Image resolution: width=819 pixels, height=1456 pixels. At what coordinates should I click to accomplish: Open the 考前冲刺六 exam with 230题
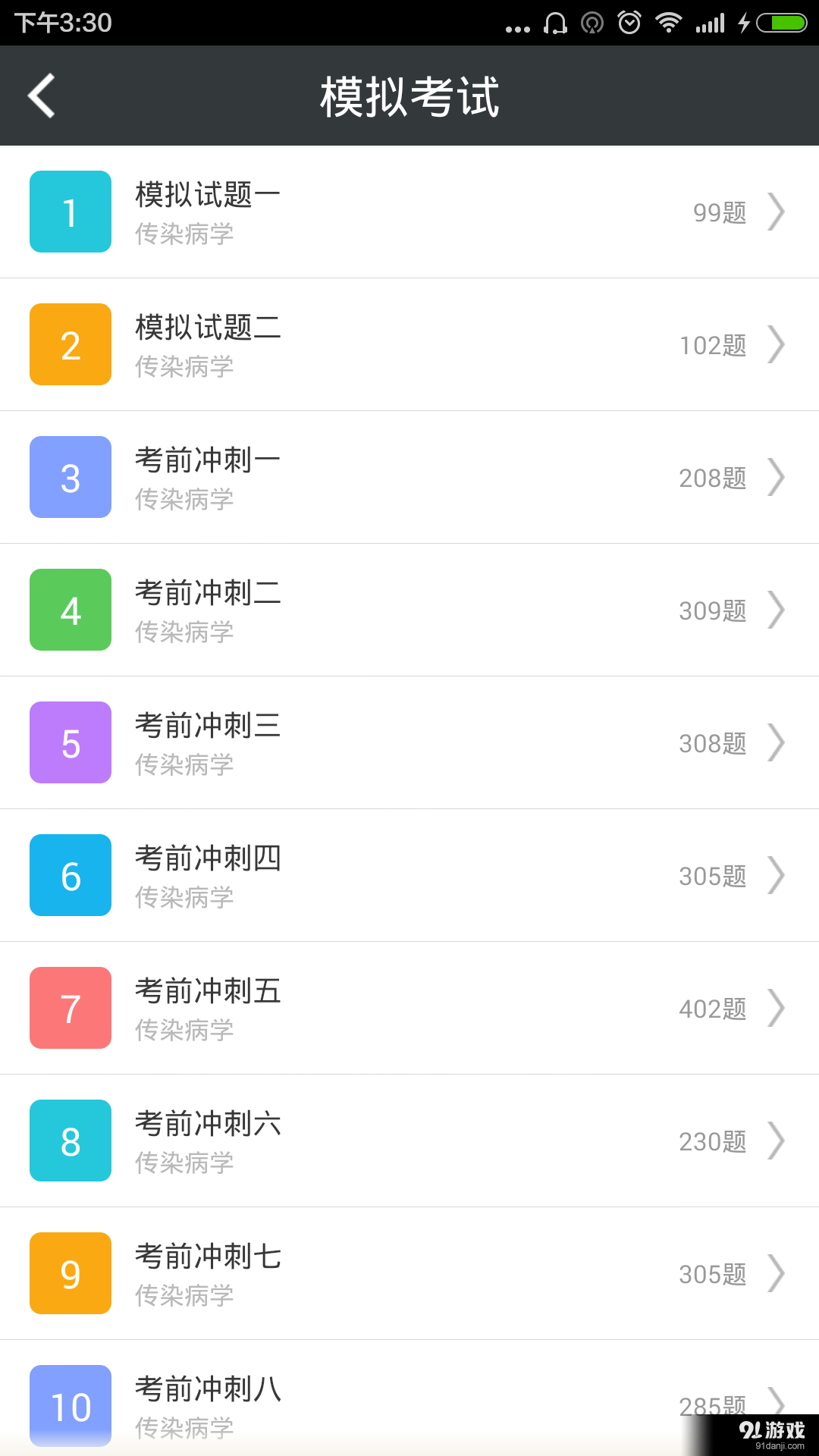[x=409, y=1141]
